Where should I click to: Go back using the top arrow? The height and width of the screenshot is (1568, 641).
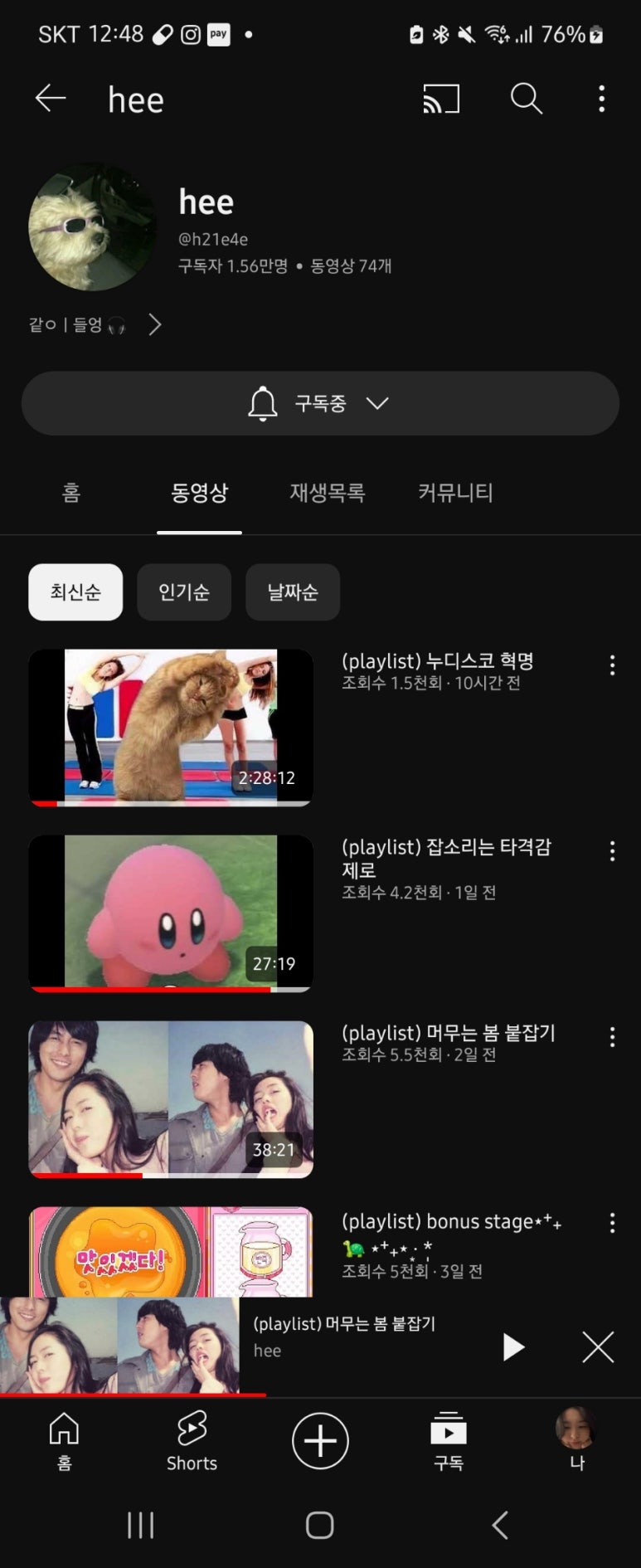point(50,99)
